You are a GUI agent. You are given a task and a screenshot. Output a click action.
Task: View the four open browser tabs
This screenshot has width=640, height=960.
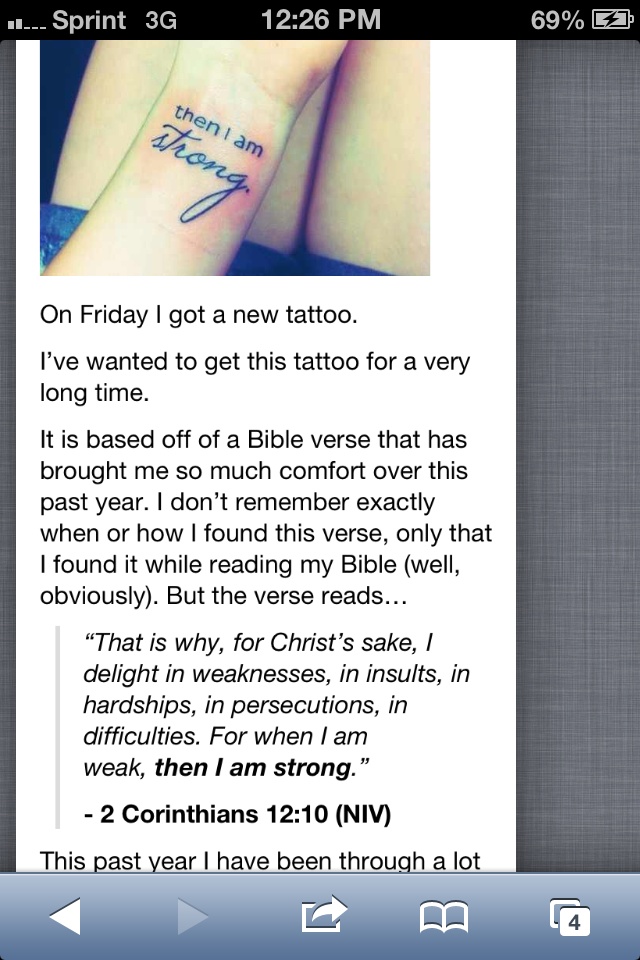click(571, 917)
